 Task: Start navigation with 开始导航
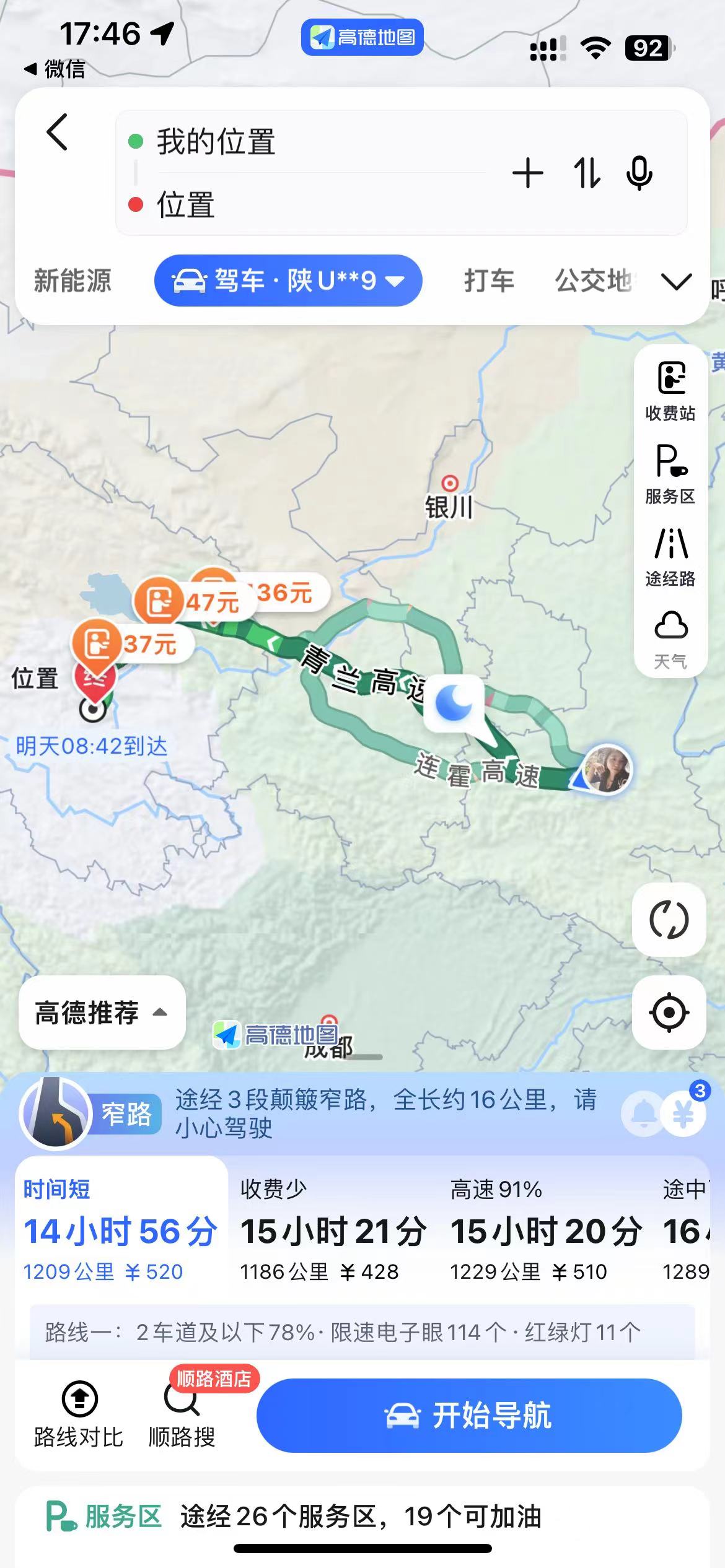(x=469, y=1416)
